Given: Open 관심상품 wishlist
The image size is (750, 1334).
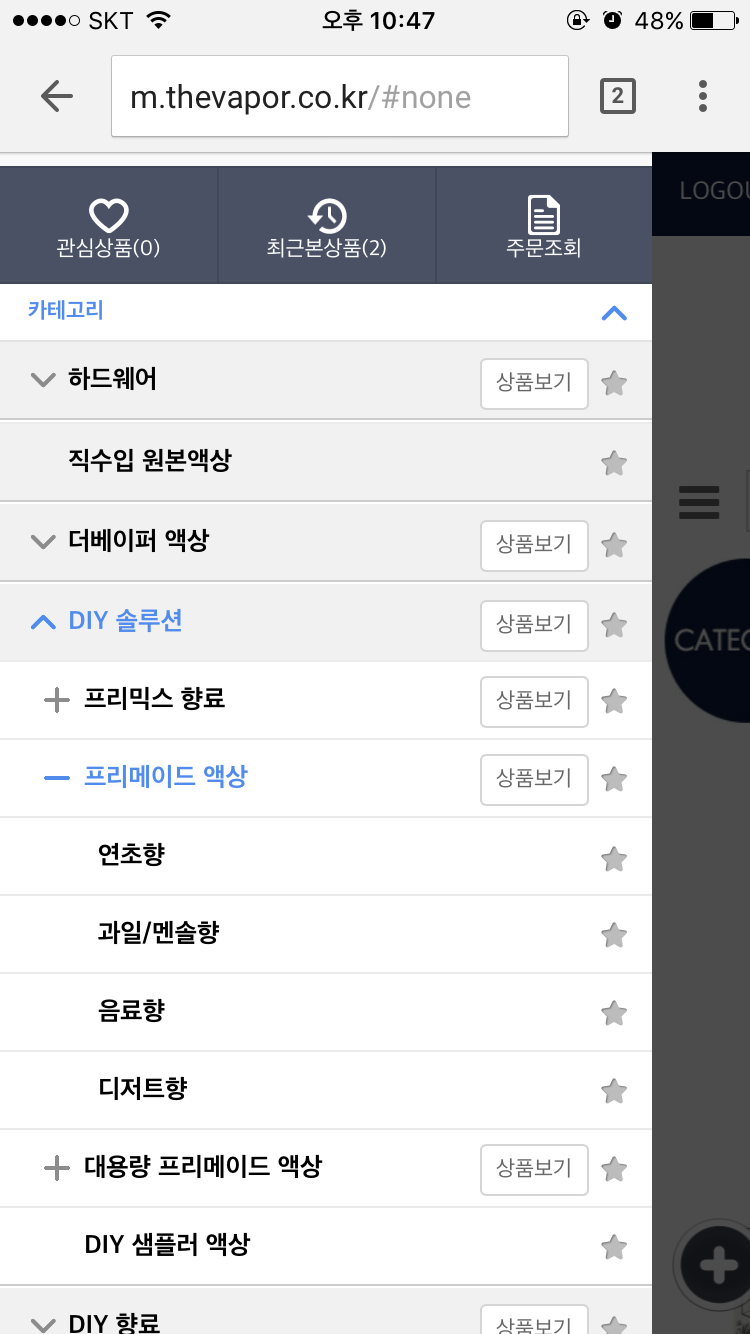Looking at the screenshot, I should tap(108, 228).
